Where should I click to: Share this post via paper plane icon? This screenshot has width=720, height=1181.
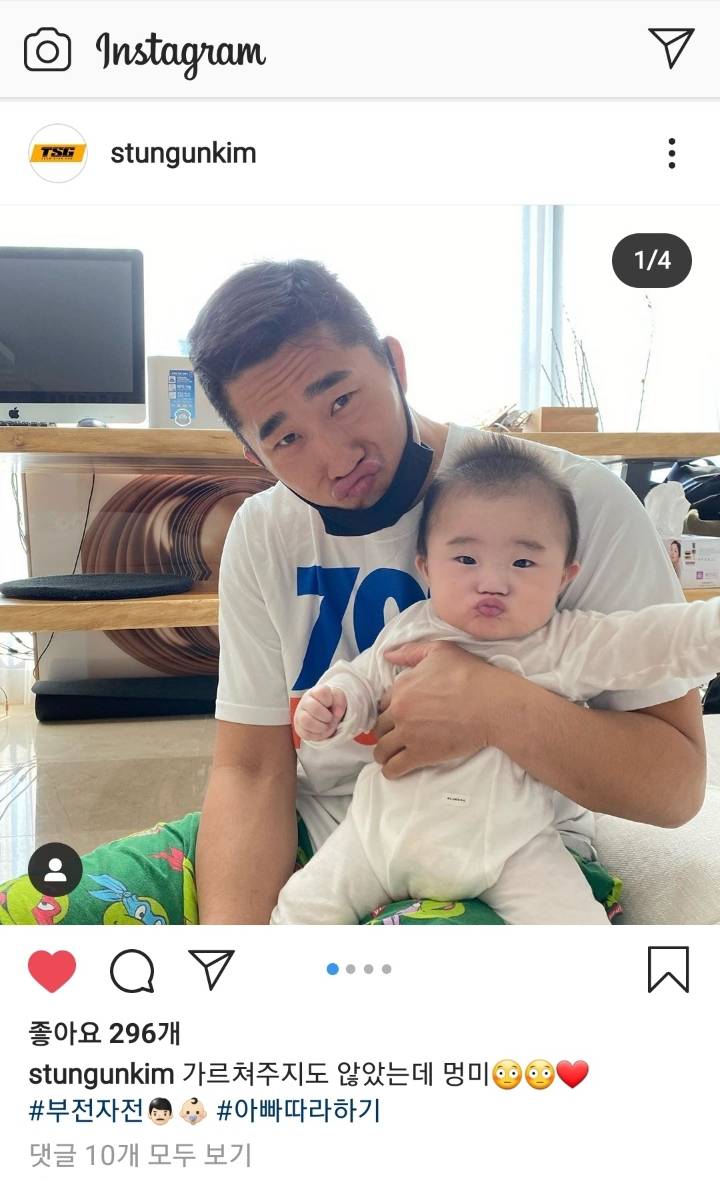(x=211, y=969)
